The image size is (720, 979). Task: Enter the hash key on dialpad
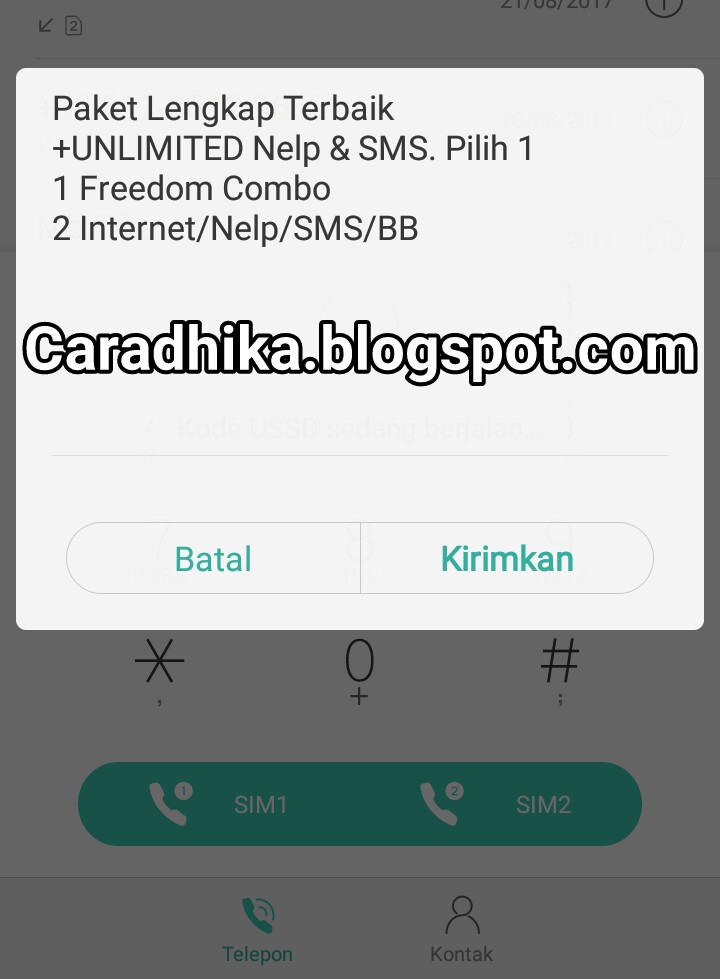(x=560, y=668)
